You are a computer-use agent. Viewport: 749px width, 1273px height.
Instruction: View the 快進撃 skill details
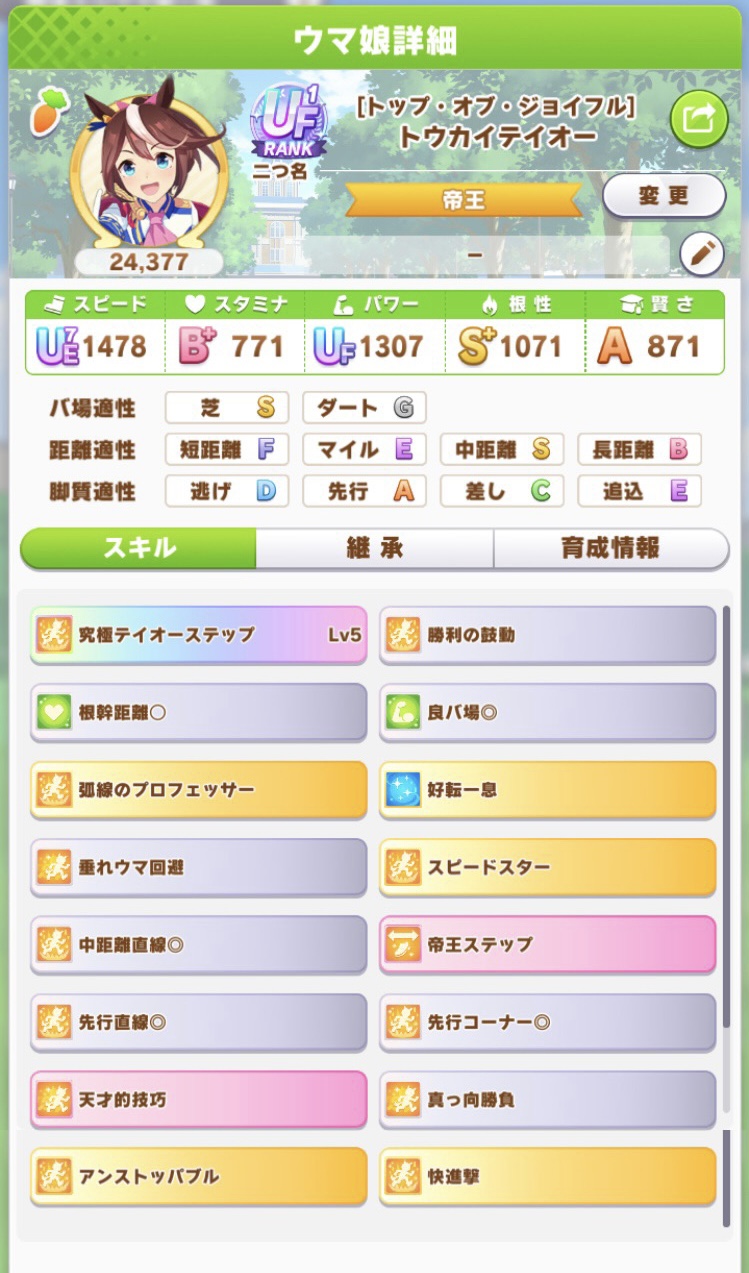[547, 1176]
